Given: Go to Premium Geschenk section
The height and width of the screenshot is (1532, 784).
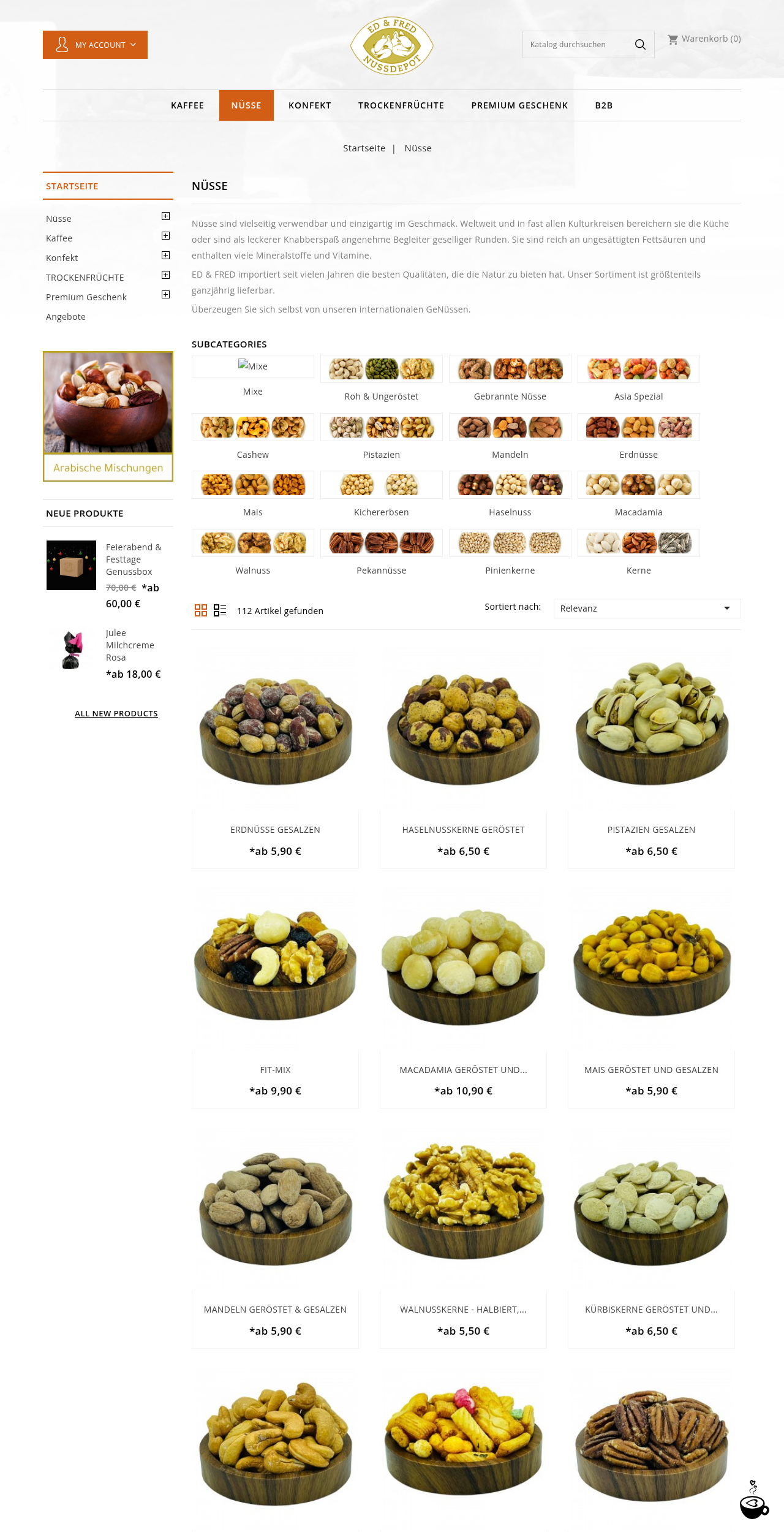Looking at the screenshot, I should tap(519, 105).
